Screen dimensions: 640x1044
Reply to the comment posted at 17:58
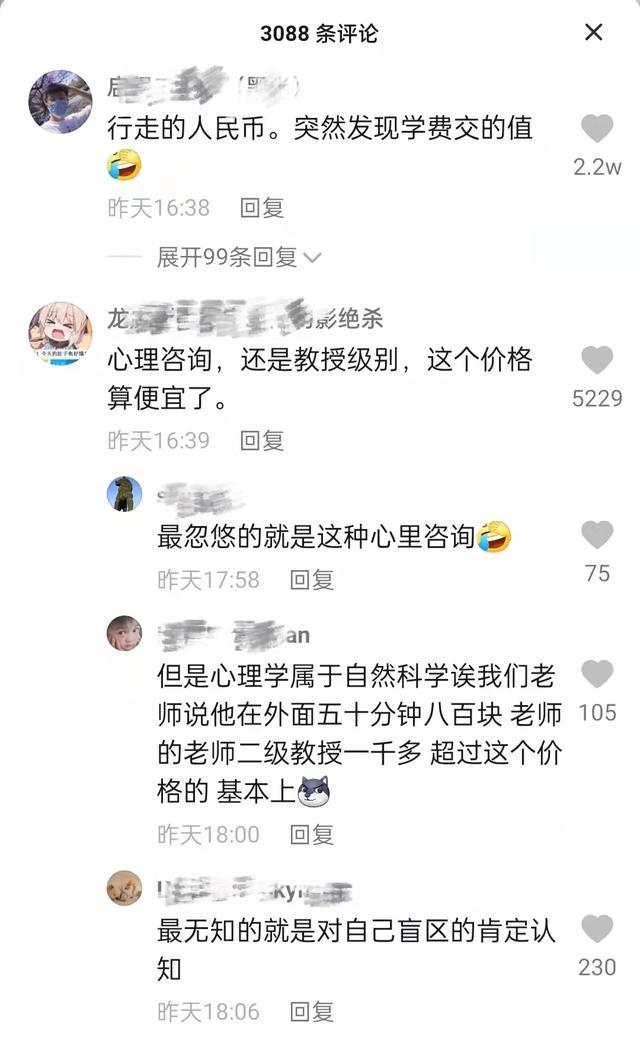312,580
